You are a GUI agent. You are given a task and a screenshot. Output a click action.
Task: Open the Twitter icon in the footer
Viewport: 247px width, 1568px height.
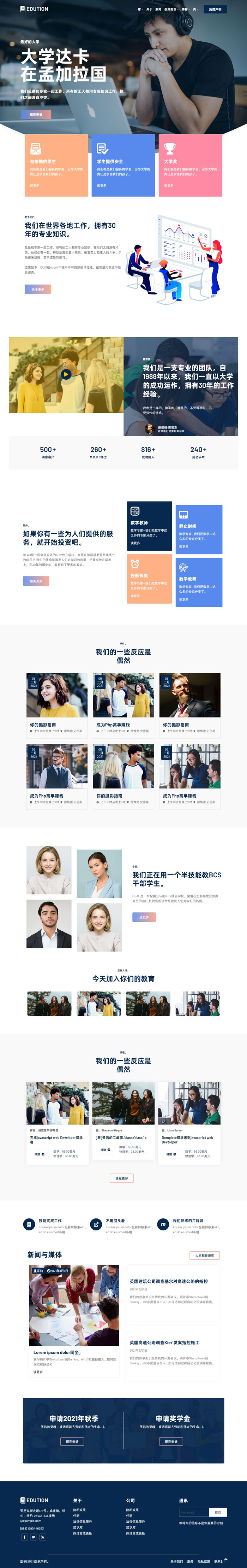pyautogui.click(x=34, y=1537)
